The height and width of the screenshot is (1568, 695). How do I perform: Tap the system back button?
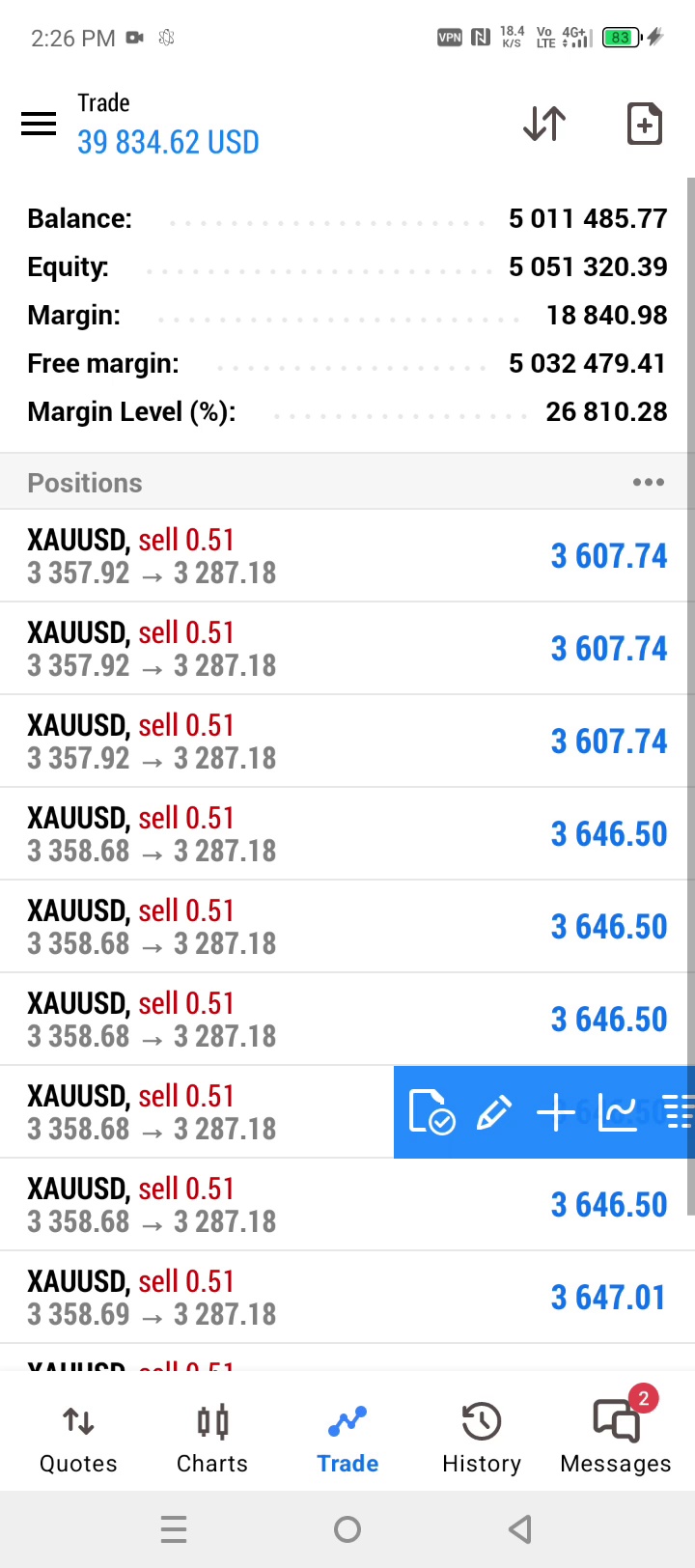click(x=520, y=1529)
